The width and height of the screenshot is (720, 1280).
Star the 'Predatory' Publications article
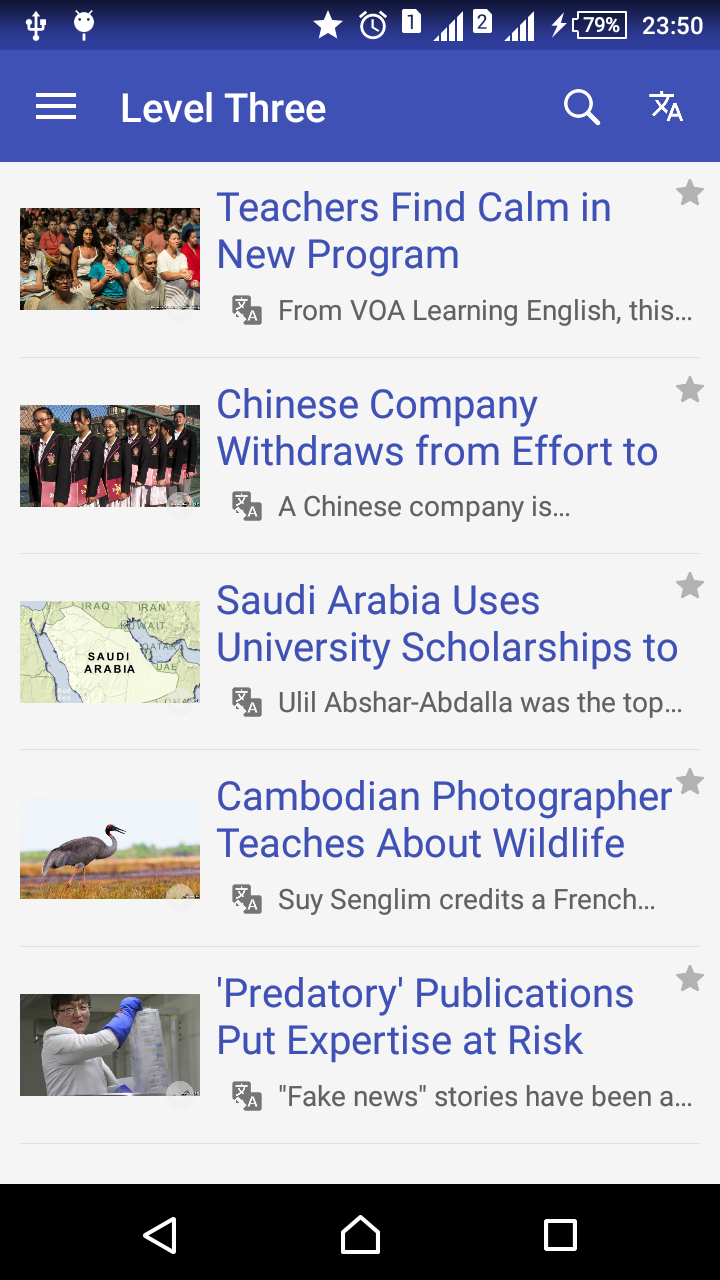pos(690,979)
